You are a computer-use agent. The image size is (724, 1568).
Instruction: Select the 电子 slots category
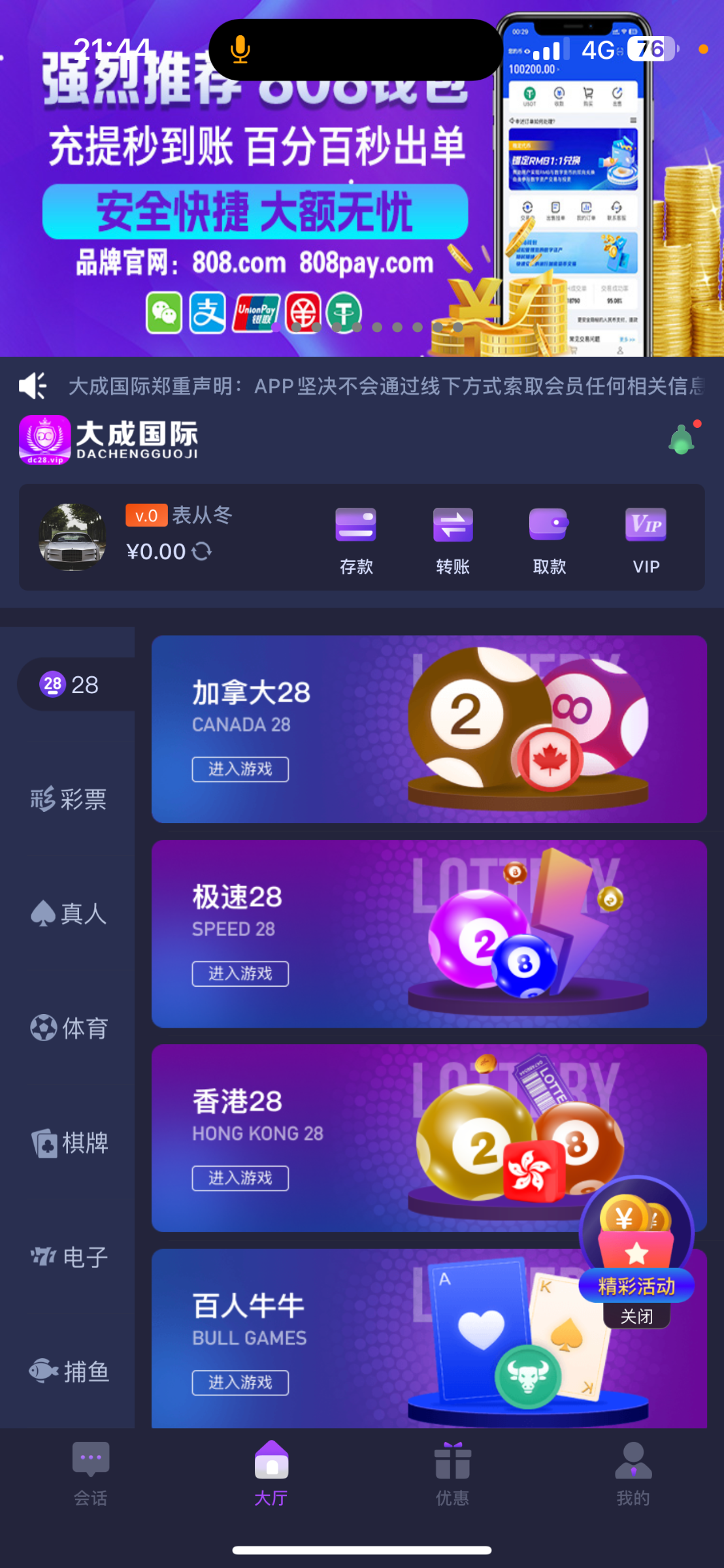[69, 1257]
